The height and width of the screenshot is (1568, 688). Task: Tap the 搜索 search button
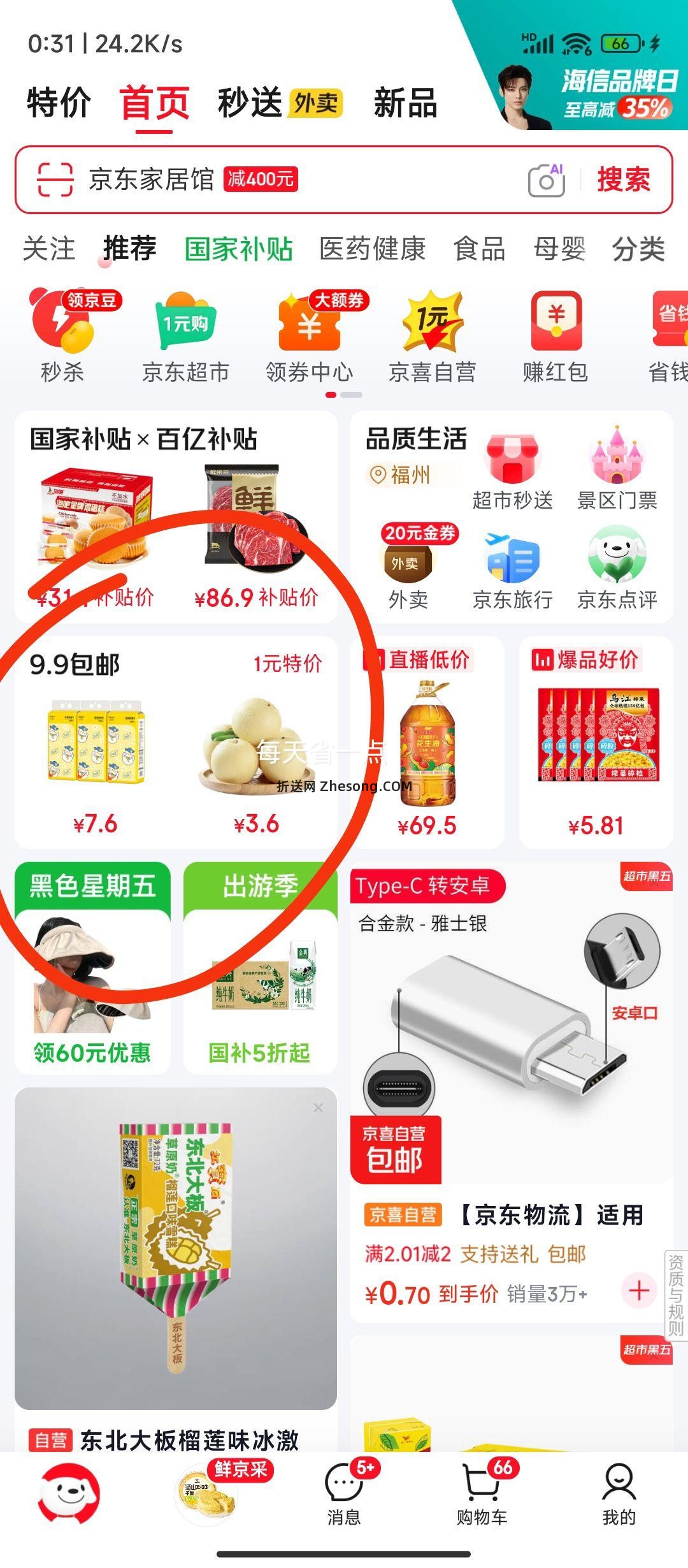click(624, 180)
